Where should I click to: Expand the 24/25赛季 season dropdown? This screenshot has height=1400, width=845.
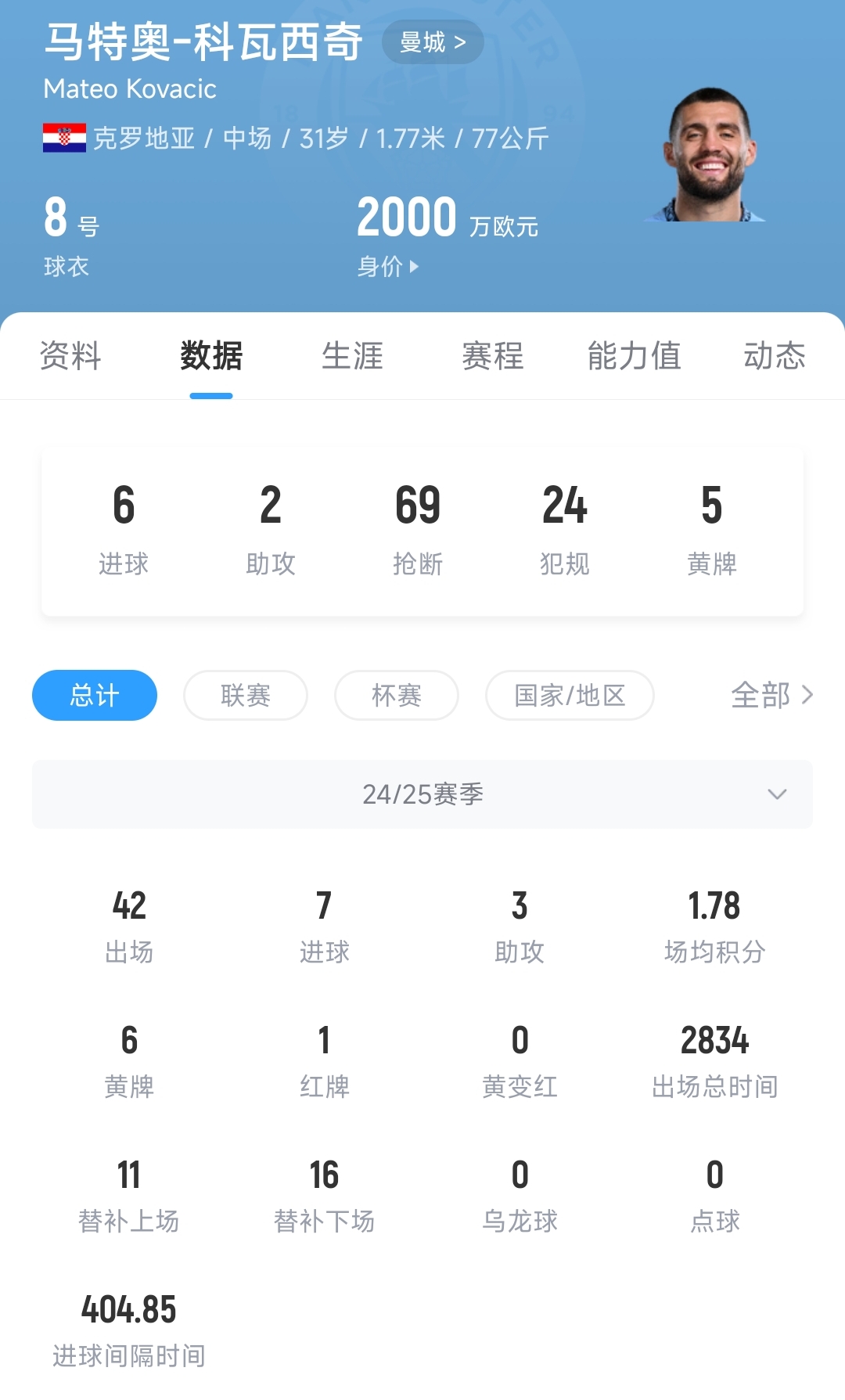[422, 794]
